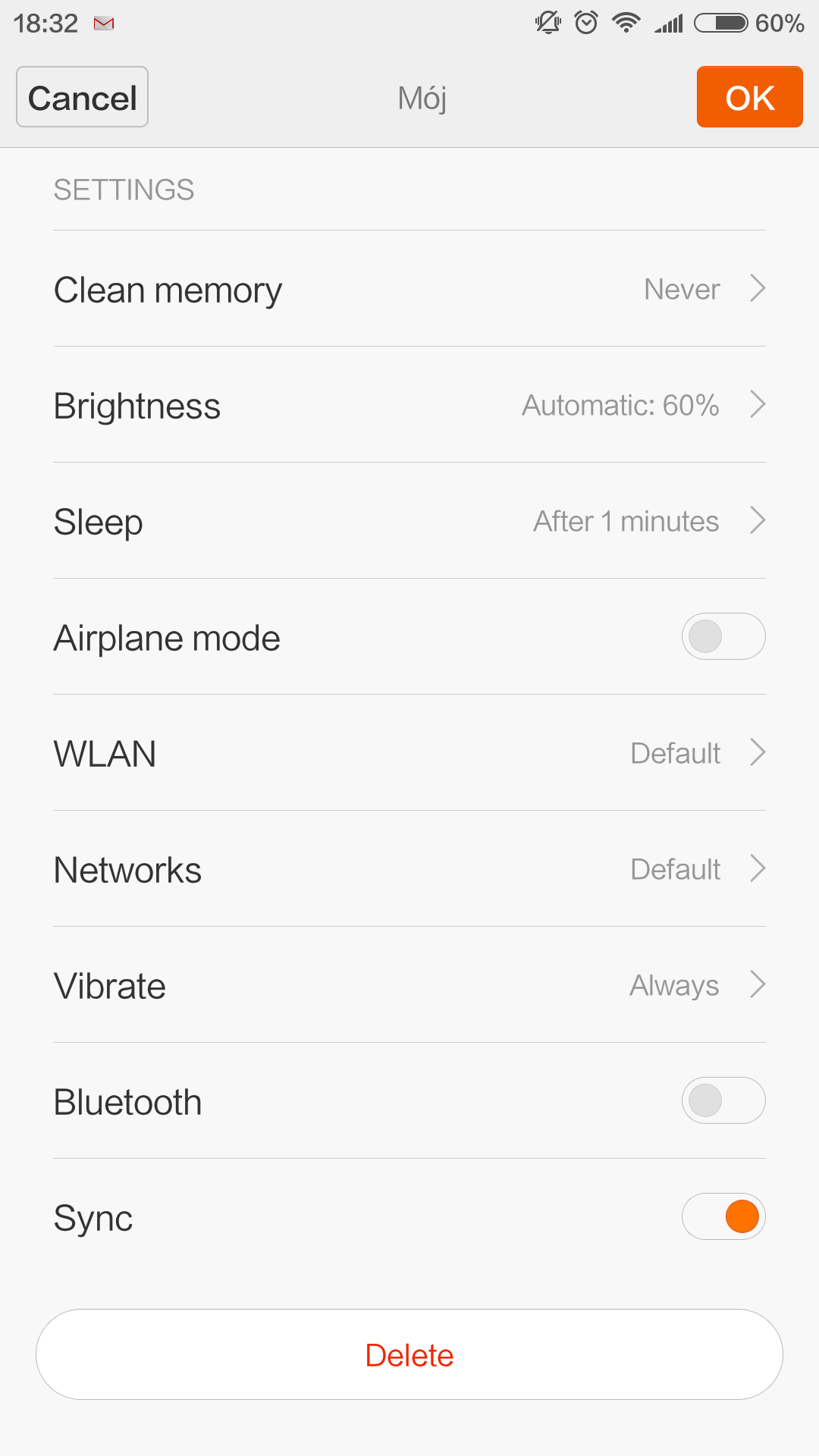Open the Clean memory setting
Screen dimensions: 819x1456
pos(409,289)
